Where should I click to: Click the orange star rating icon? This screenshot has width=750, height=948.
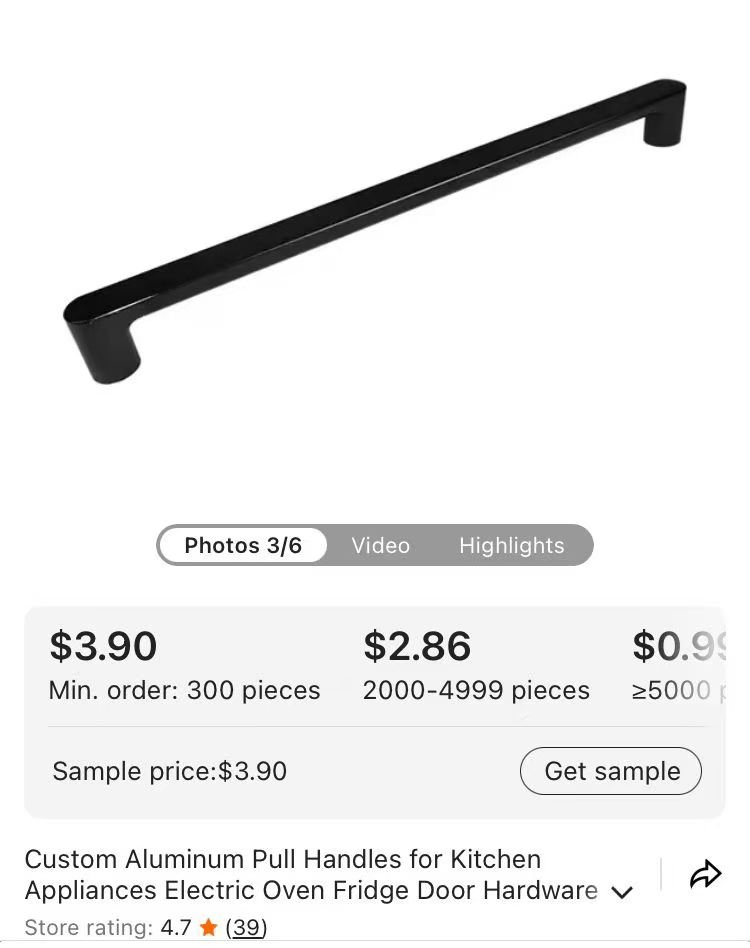tap(207, 928)
